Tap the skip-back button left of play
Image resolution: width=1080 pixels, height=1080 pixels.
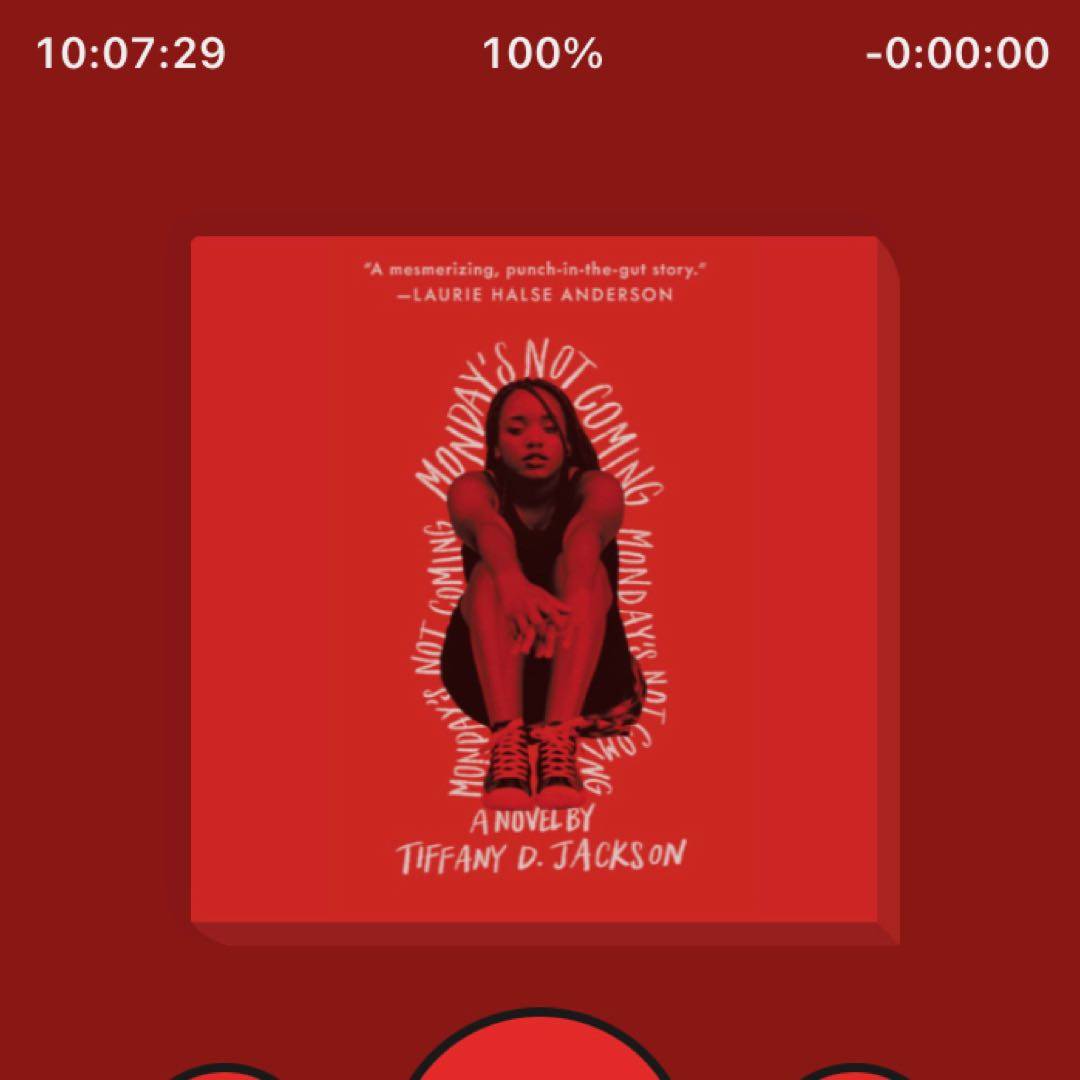click(x=227, y=1070)
